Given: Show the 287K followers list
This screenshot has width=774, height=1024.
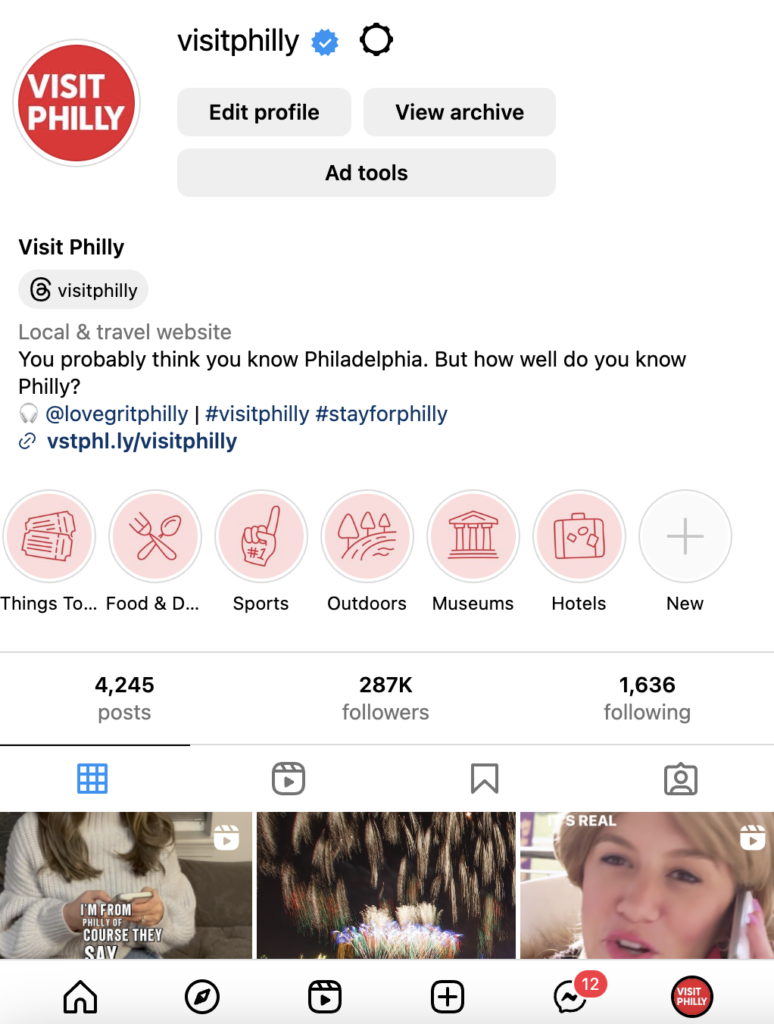Looking at the screenshot, I should 385,698.
